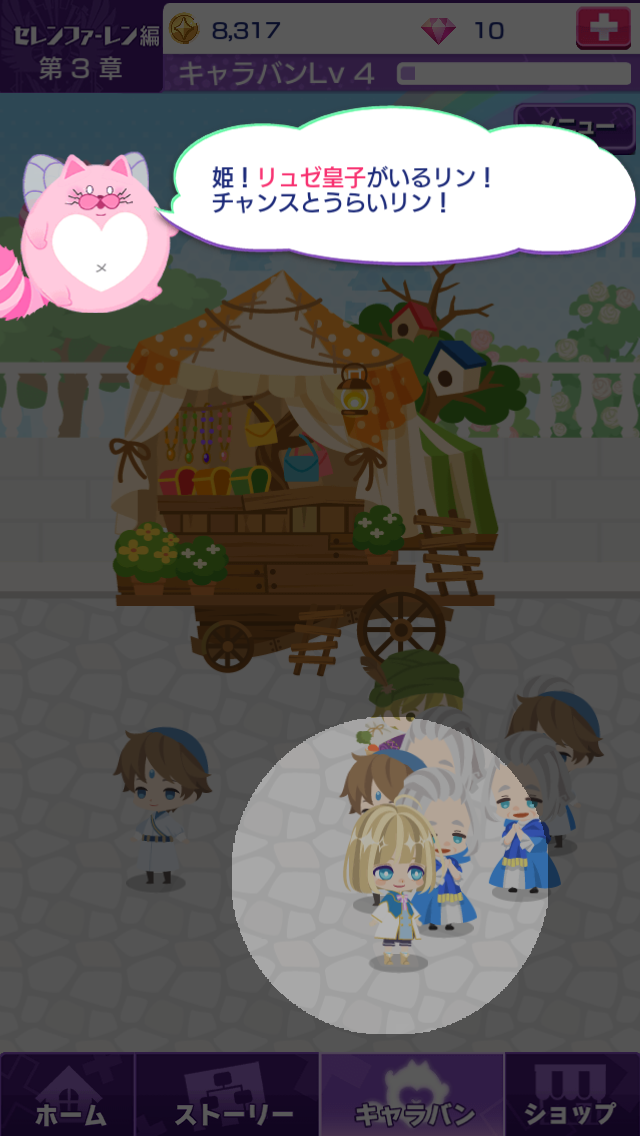This screenshot has height=1136, width=640.
Task: Switch to the ストーリー tab
Action: pyautogui.click(x=234, y=1095)
